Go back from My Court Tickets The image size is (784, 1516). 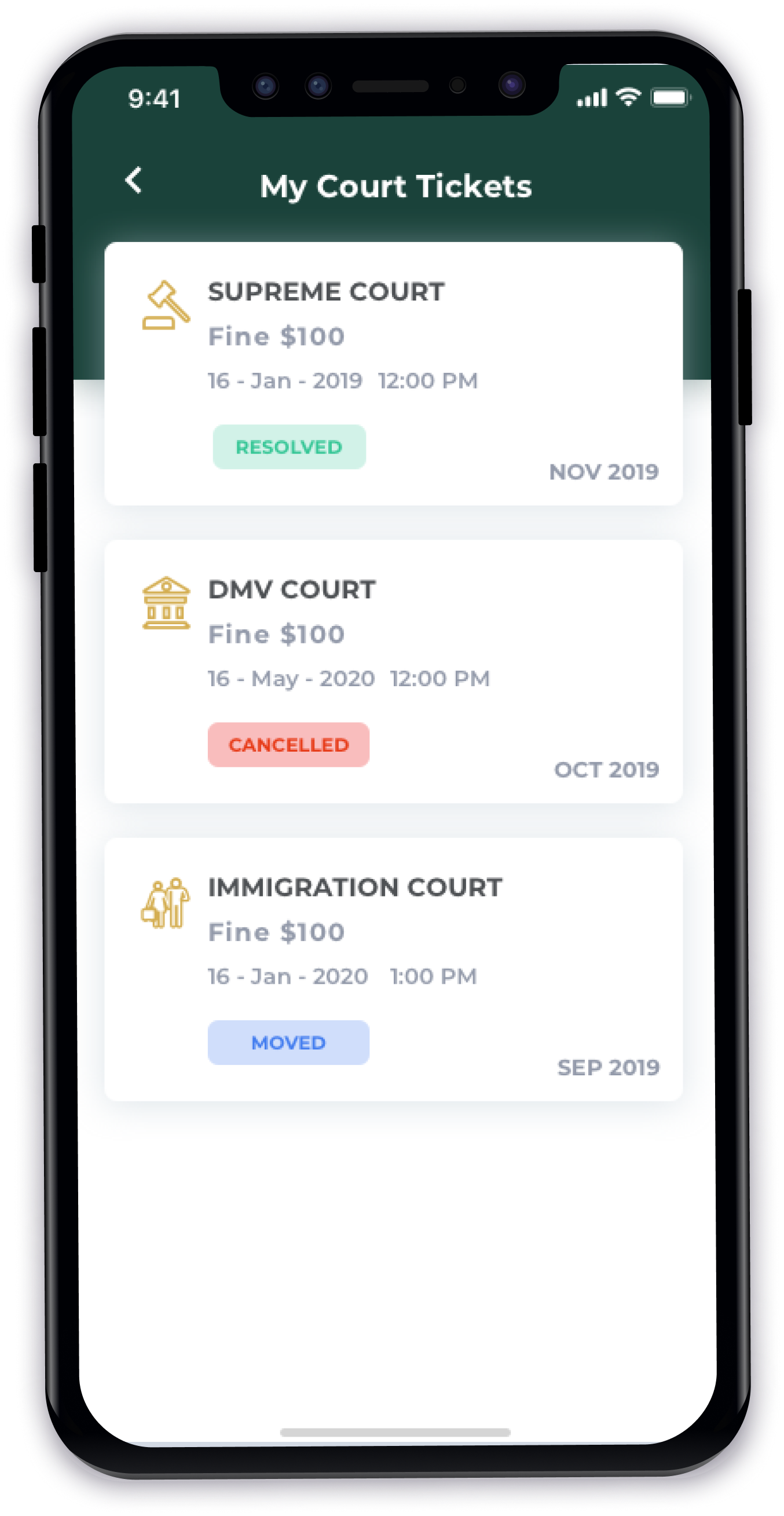[134, 180]
